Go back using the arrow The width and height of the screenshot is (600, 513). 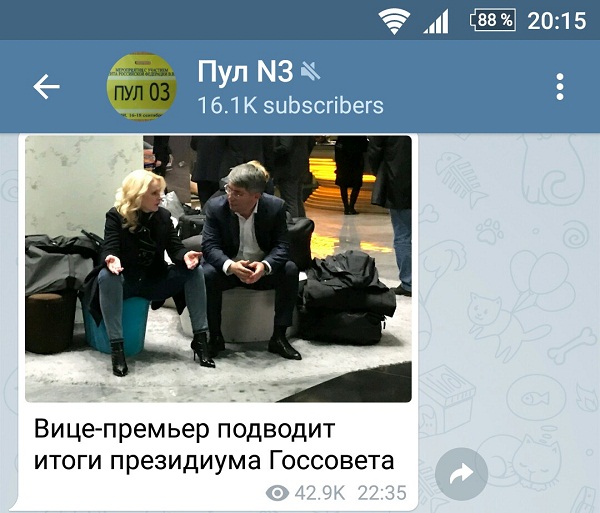pyautogui.click(x=46, y=87)
